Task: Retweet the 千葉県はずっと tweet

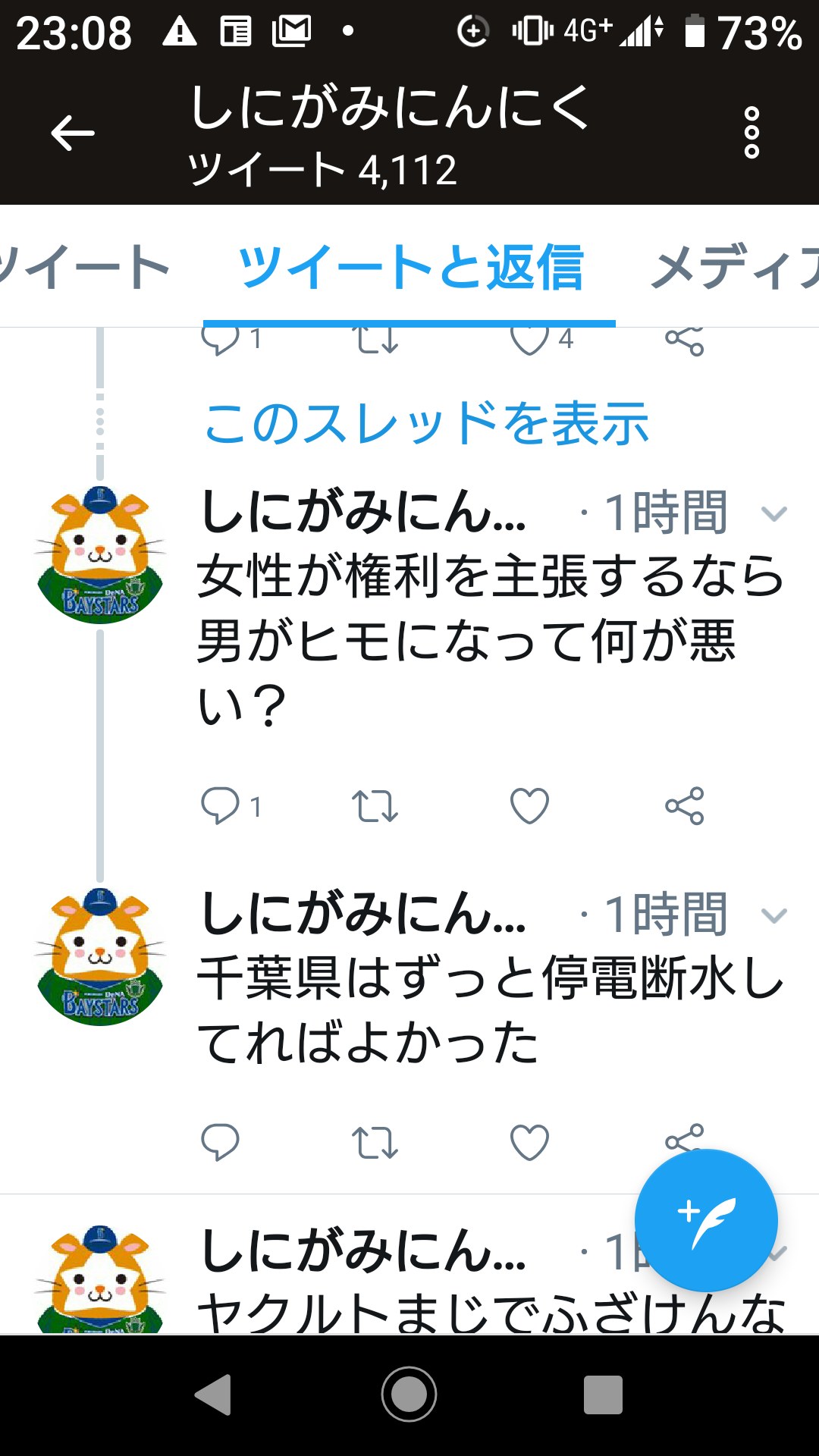Action: pyautogui.click(x=375, y=1142)
